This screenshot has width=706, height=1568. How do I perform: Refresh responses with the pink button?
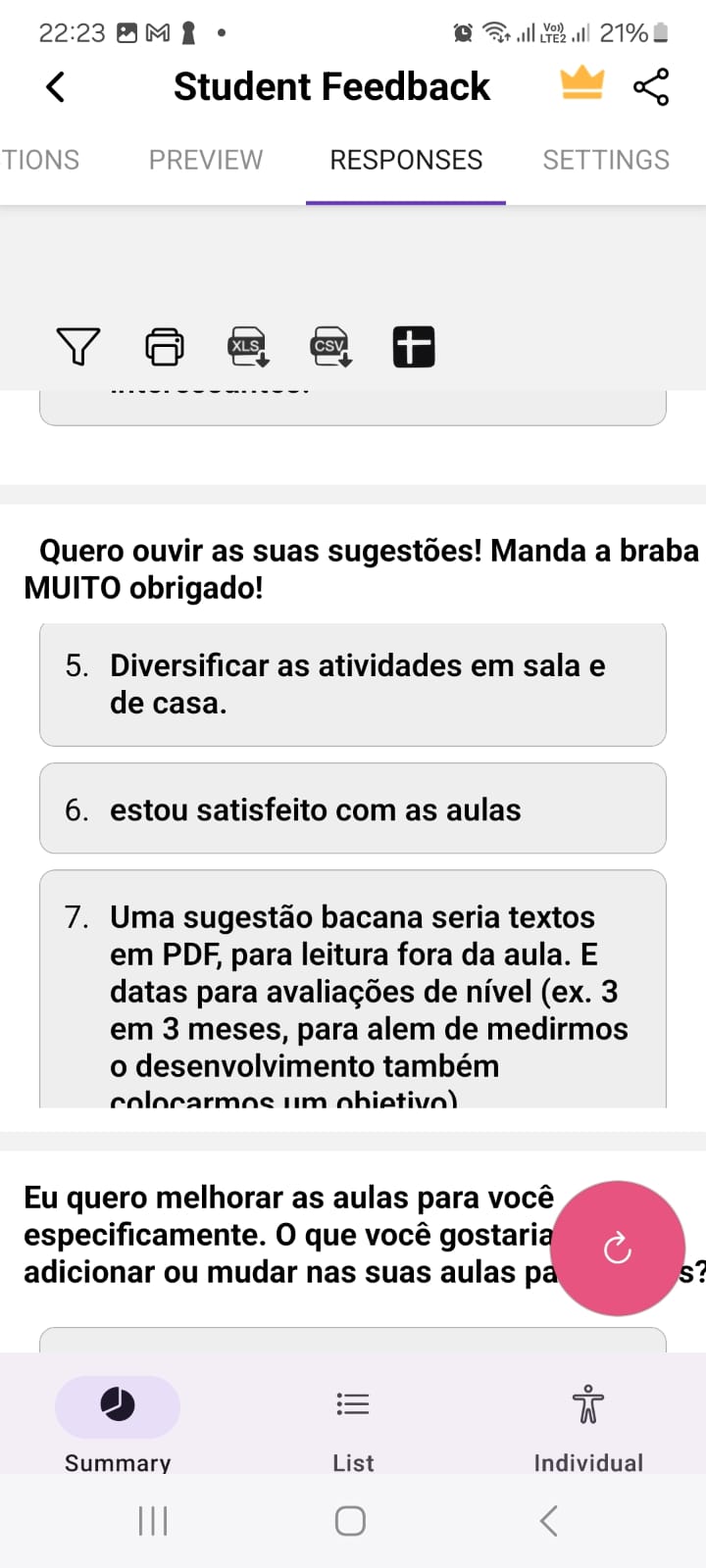[617, 1248]
